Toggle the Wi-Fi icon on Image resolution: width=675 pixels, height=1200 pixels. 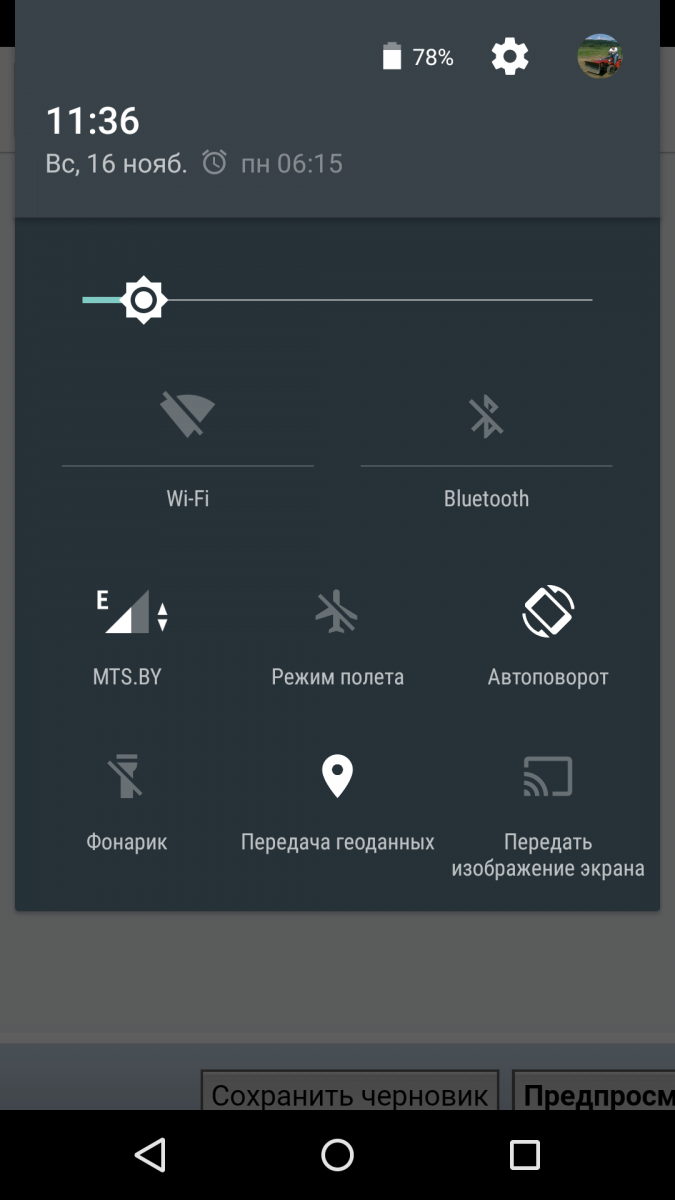coord(188,414)
